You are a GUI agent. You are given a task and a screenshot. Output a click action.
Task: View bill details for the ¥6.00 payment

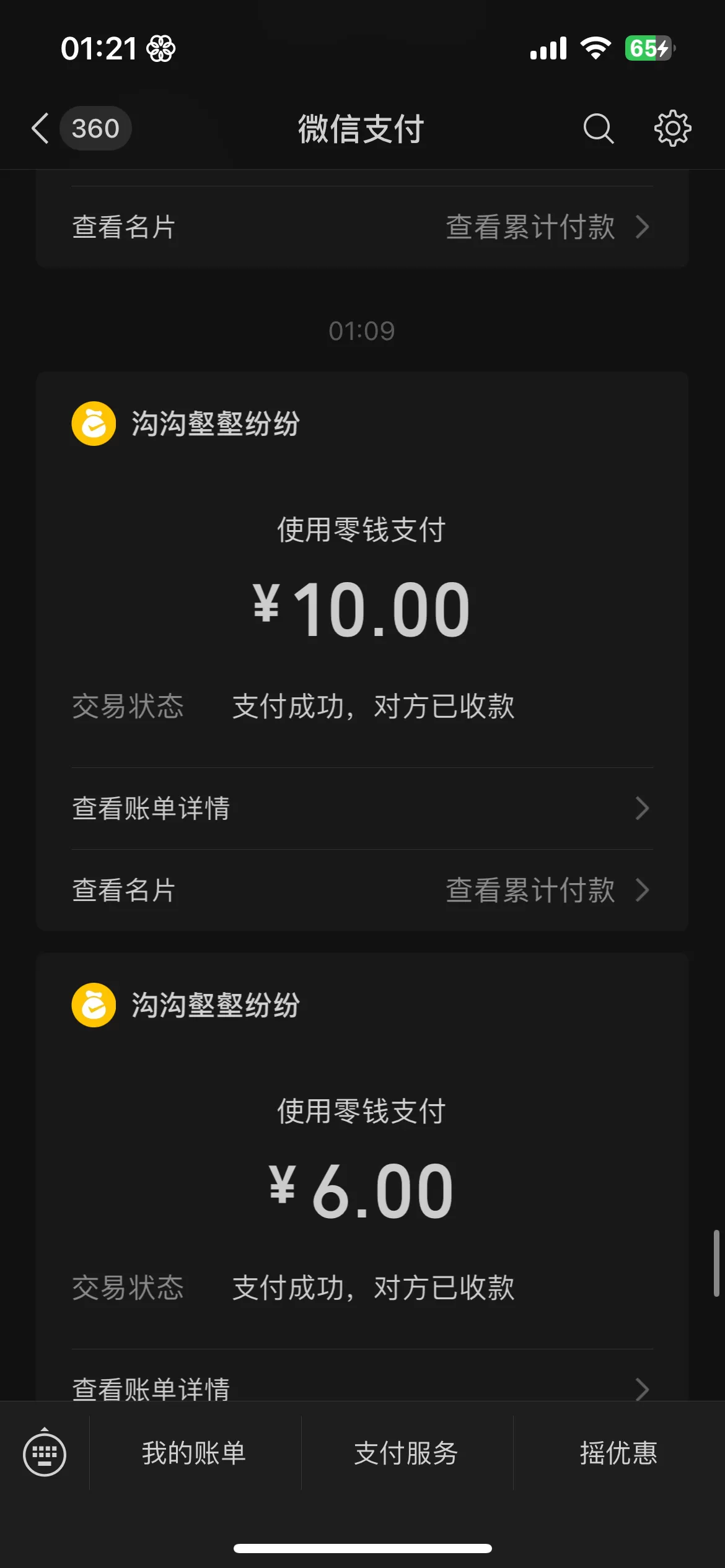point(362,1388)
